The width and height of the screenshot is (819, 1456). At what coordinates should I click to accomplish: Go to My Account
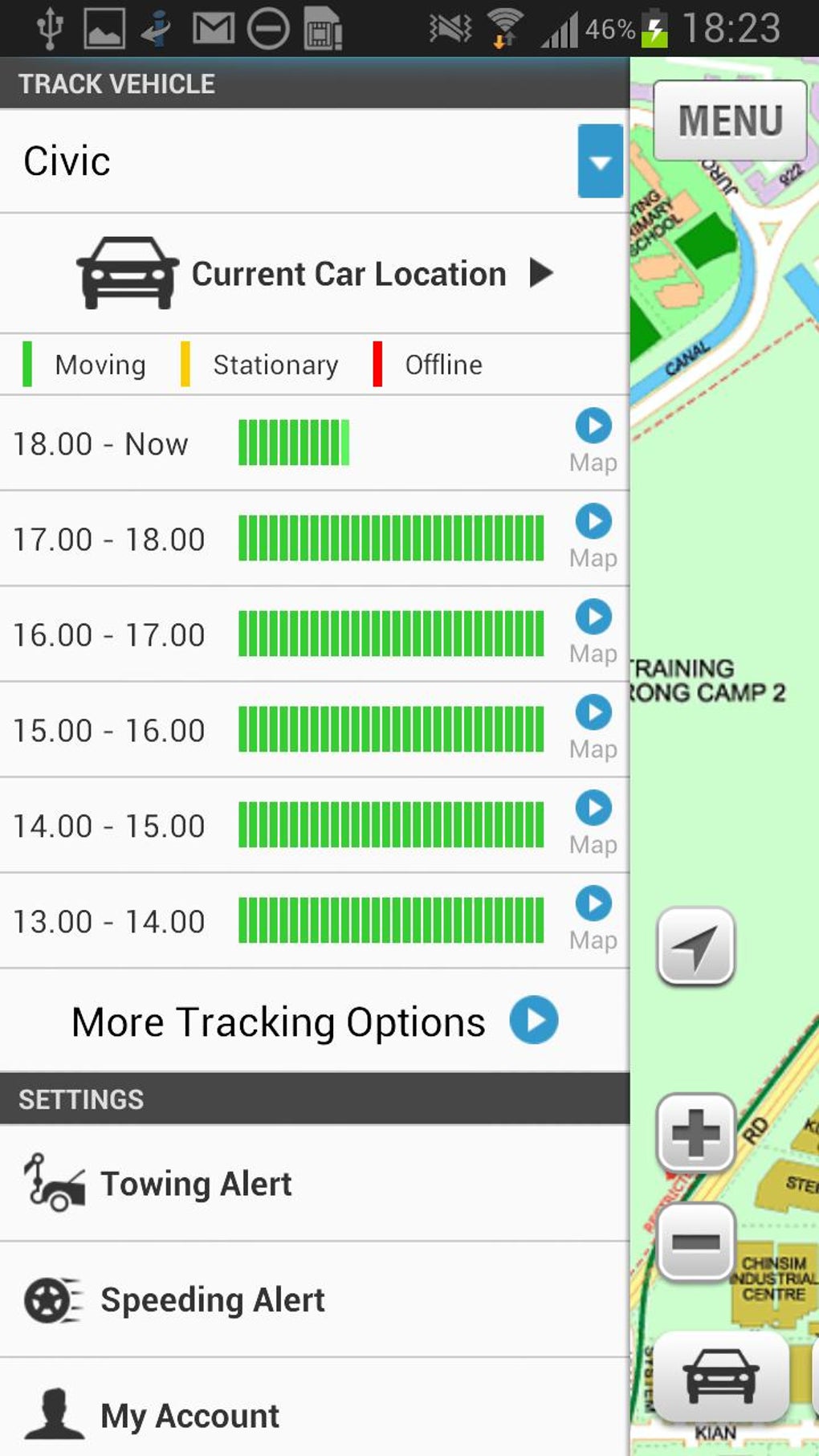coord(315,1410)
